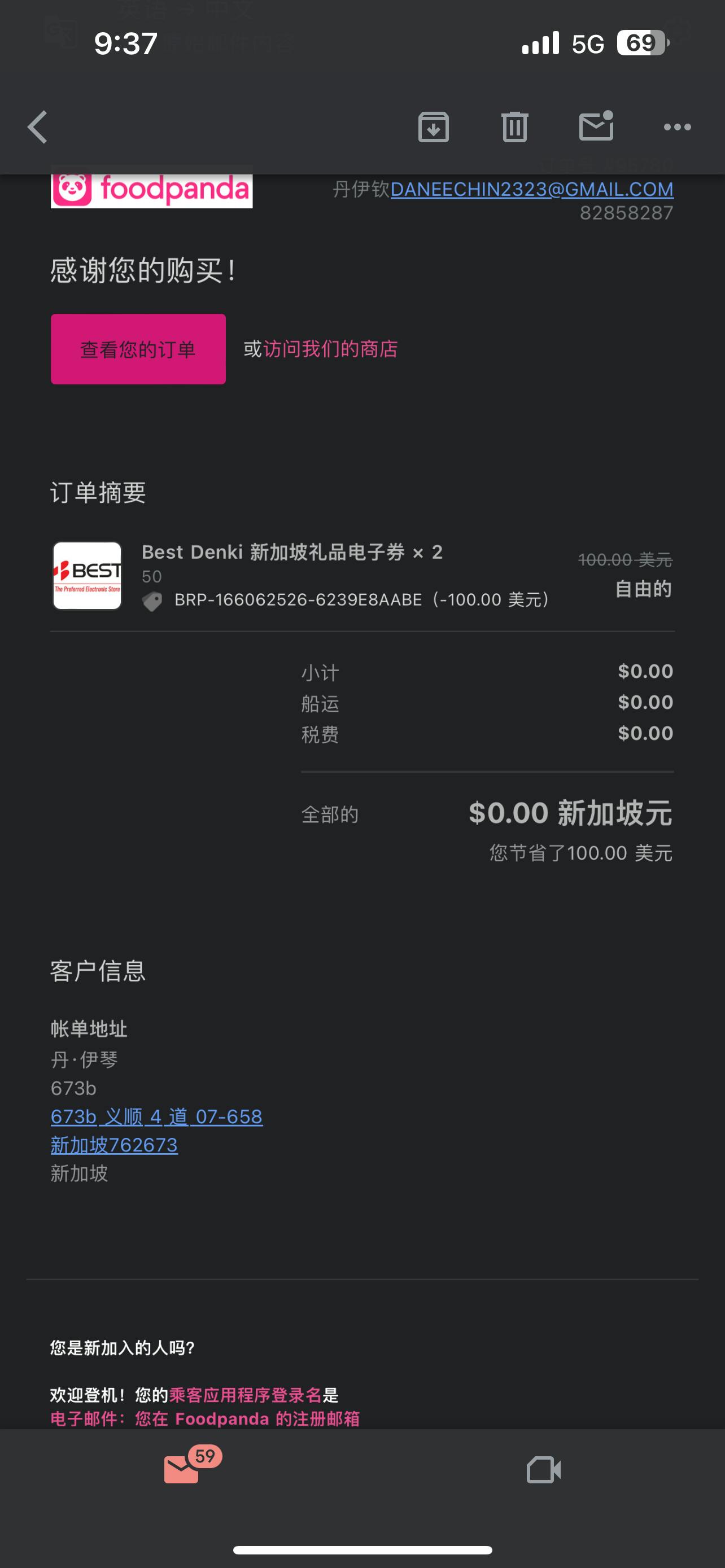Tap the 新加坡762673 address link

(114, 1145)
